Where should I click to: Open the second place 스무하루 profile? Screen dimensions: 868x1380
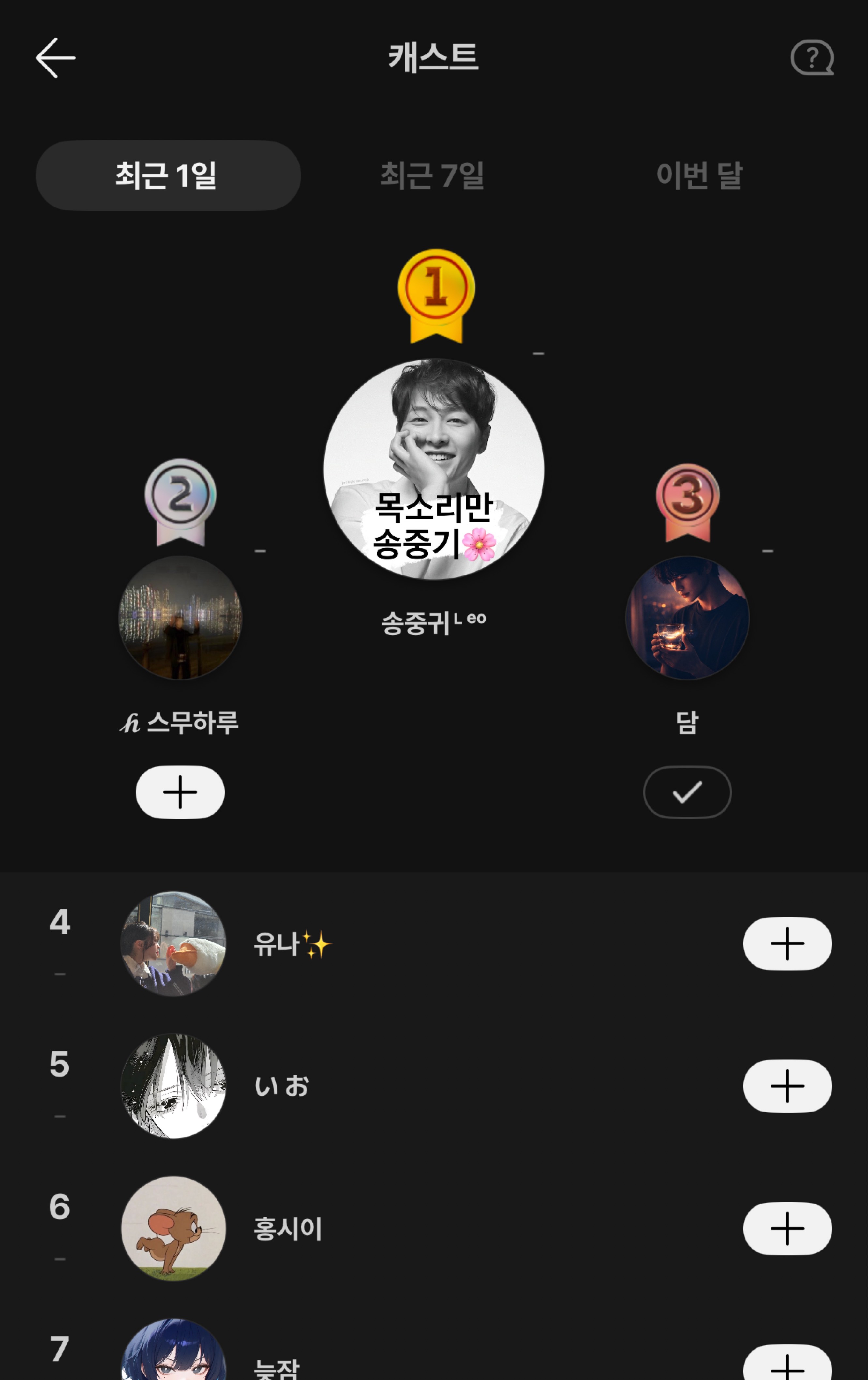(x=180, y=618)
